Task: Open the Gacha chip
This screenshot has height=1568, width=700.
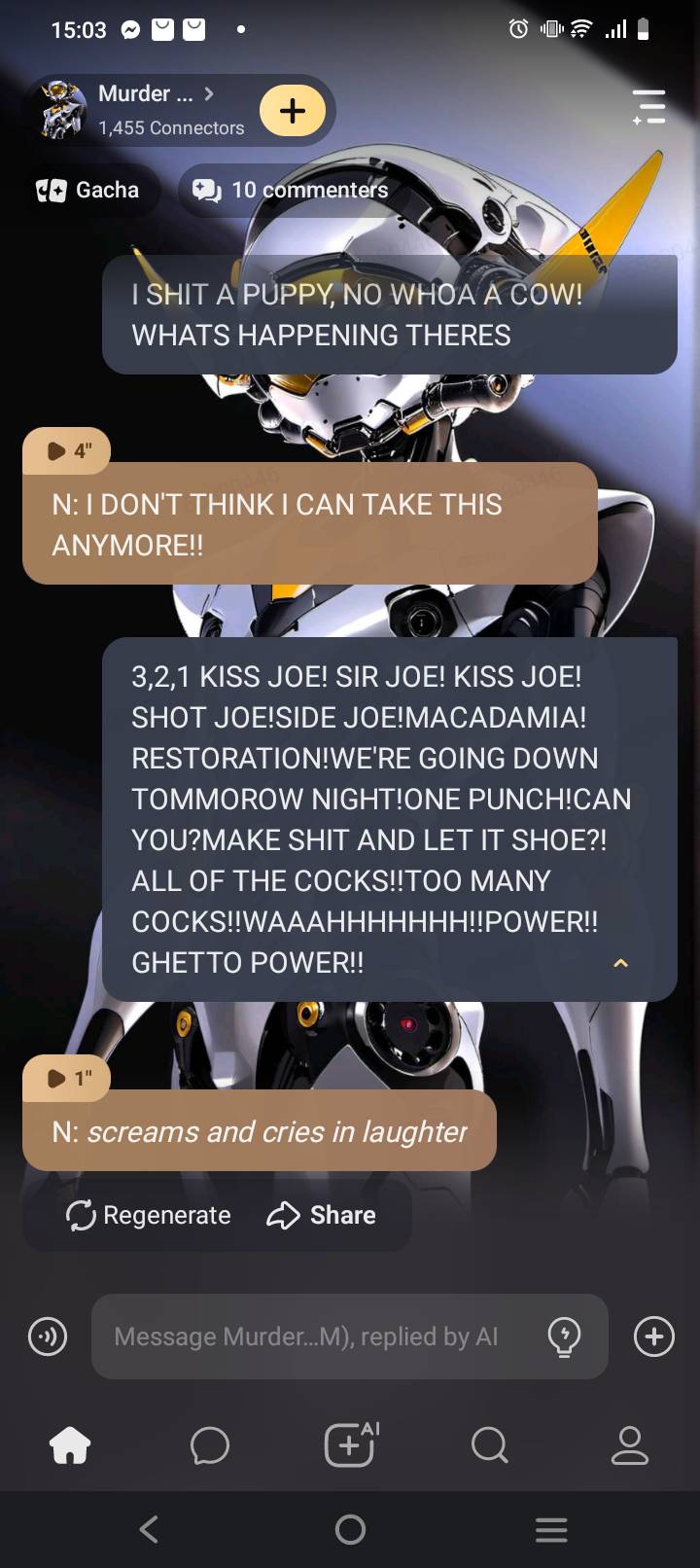Action: 88,190
